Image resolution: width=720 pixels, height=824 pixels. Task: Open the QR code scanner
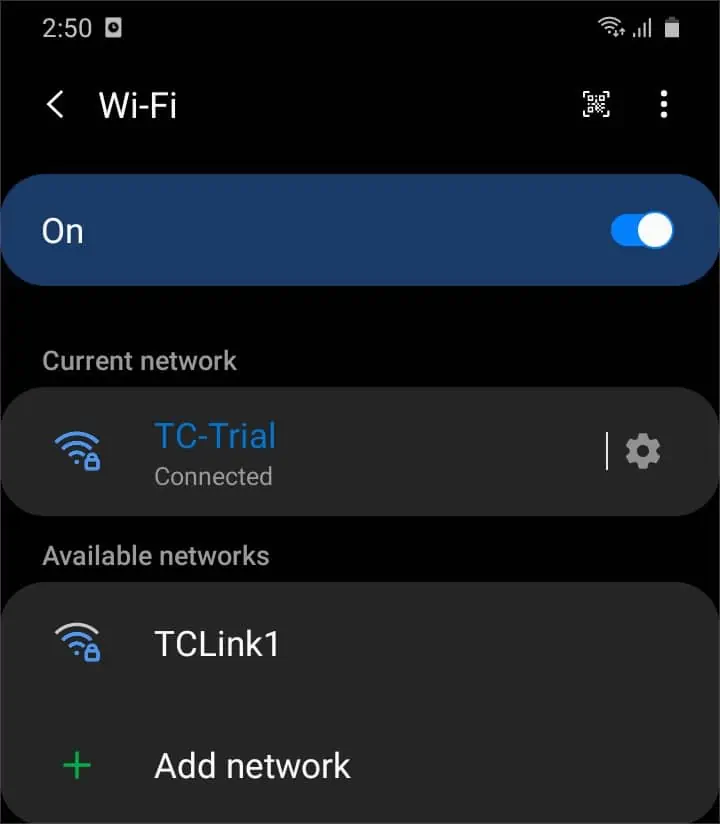click(x=596, y=104)
